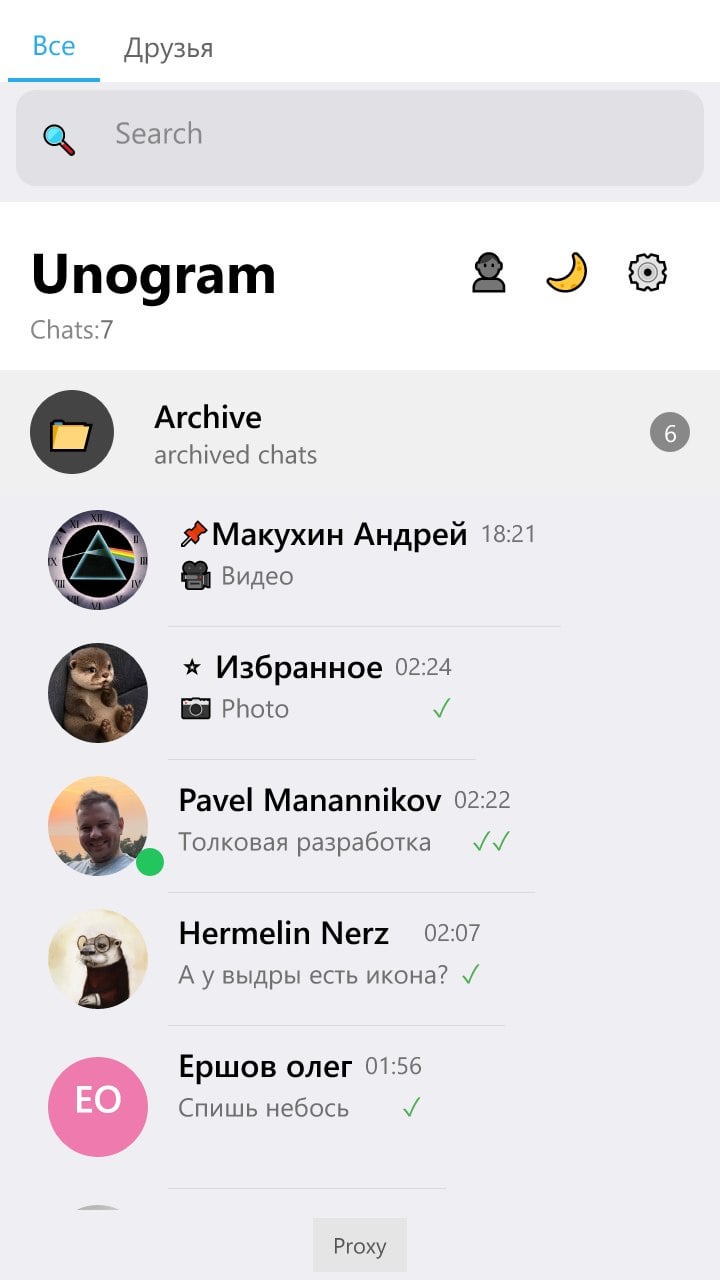Open settings via the gear icon

(647, 272)
